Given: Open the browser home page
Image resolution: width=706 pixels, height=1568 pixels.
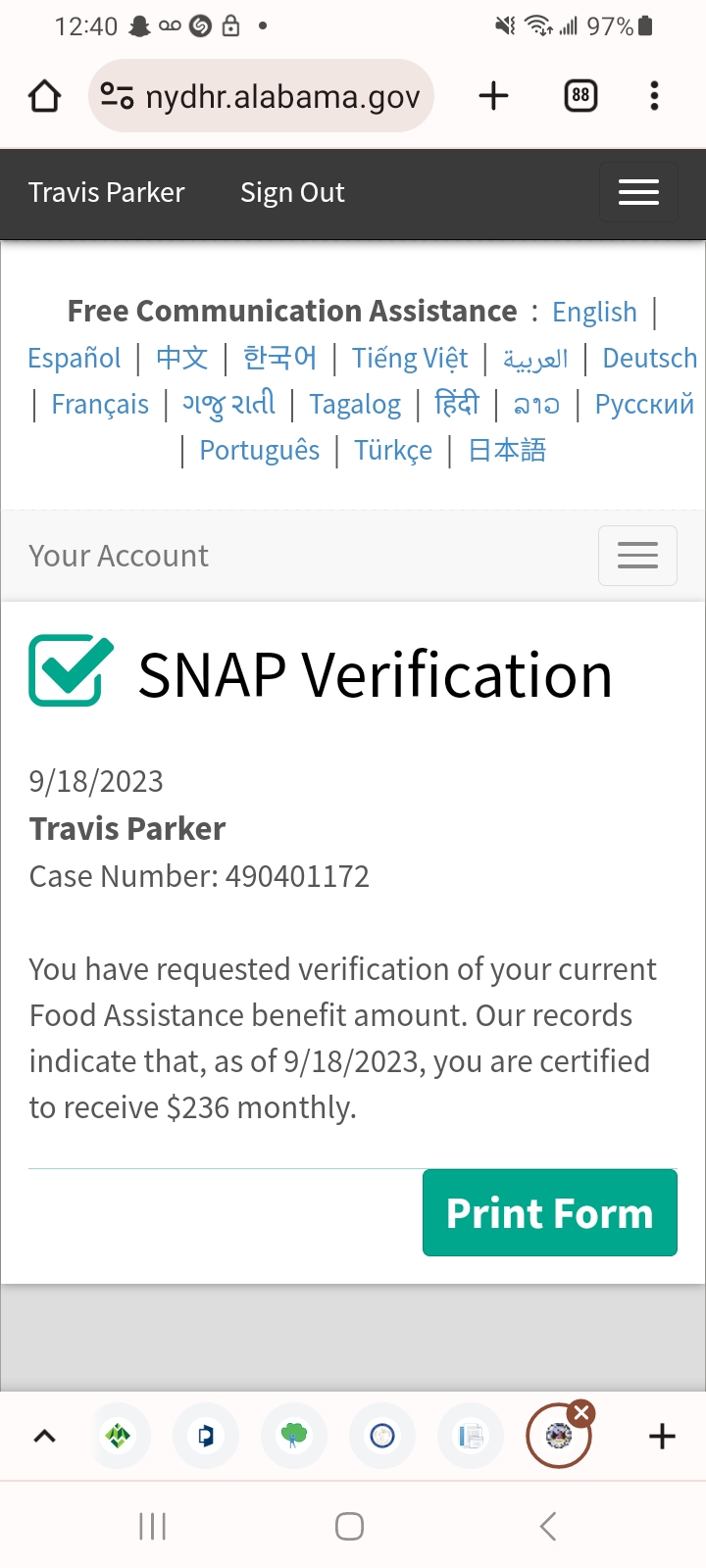Looking at the screenshot, I should (x=44, y=96).
